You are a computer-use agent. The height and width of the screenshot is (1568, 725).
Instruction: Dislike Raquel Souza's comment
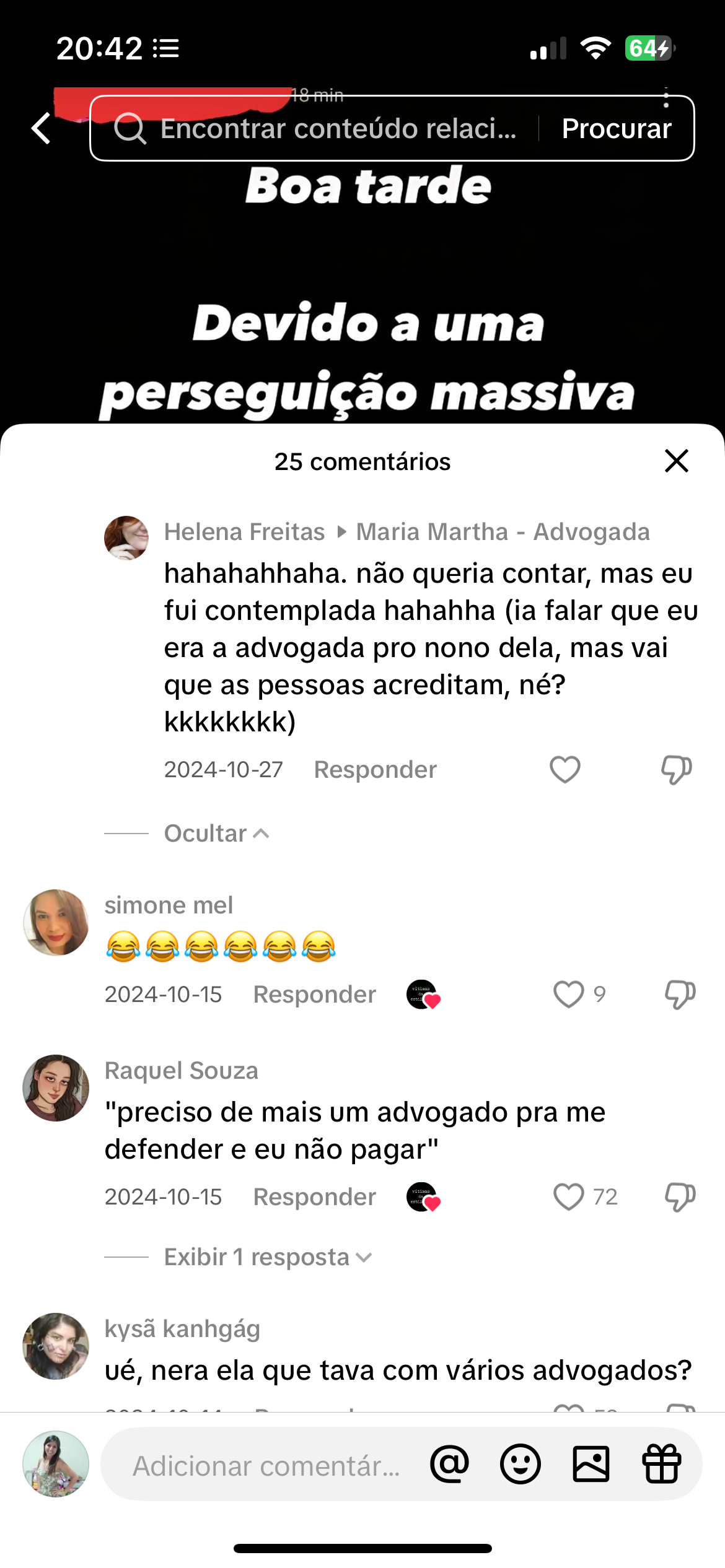[680, 1196]
